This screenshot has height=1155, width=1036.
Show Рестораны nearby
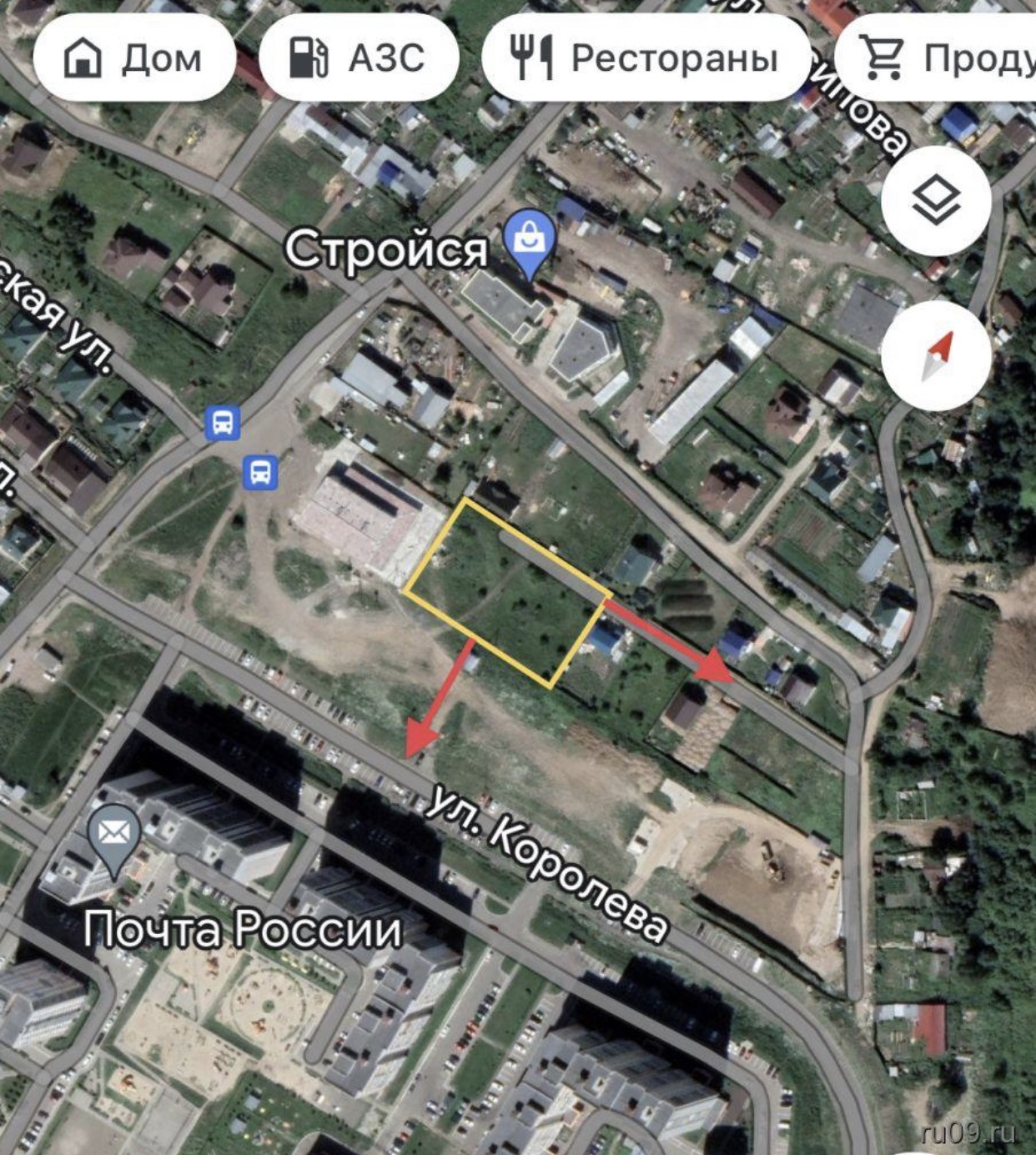pyautogui.click(x=645, y=58)
